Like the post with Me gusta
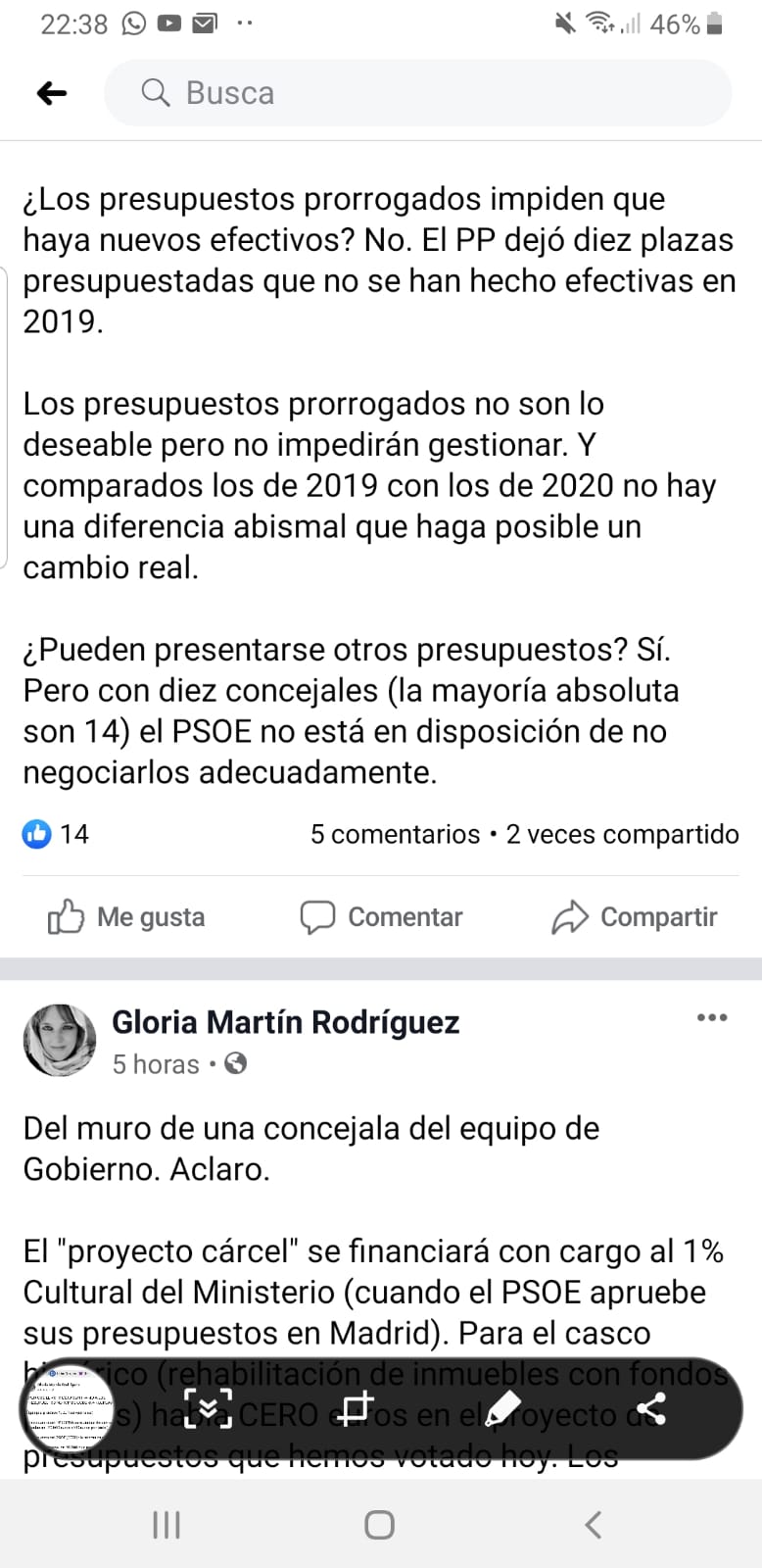 coord(126,917)
